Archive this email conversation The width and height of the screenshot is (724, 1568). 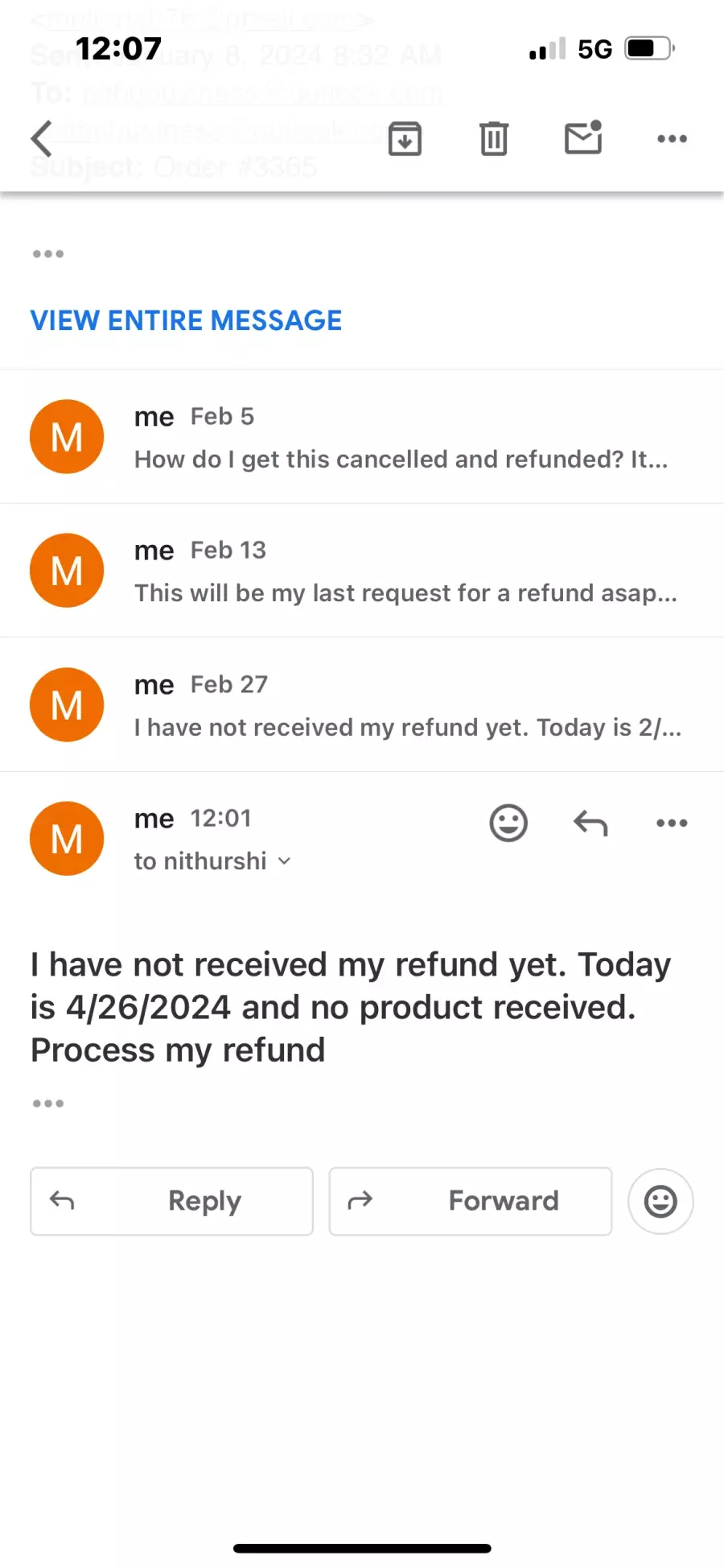click(405, 138)
